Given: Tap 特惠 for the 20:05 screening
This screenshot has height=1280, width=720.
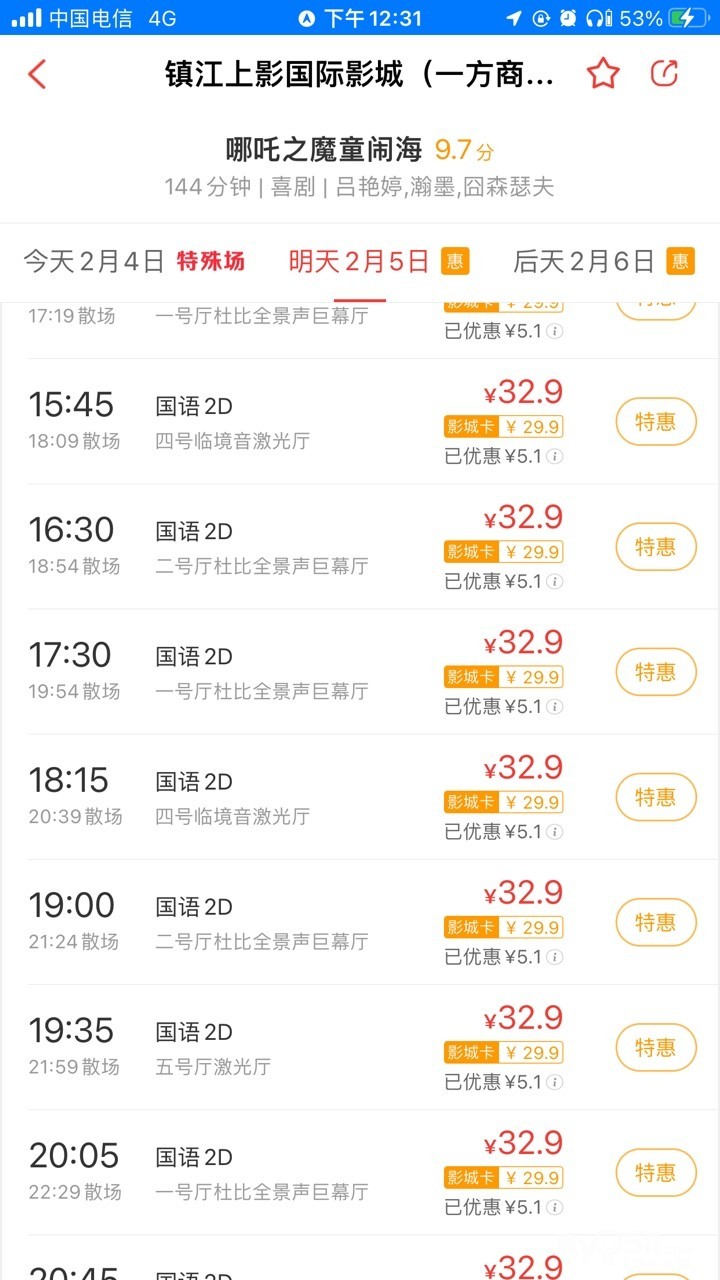Looking at the screenshot, I should coord(656,1172).
